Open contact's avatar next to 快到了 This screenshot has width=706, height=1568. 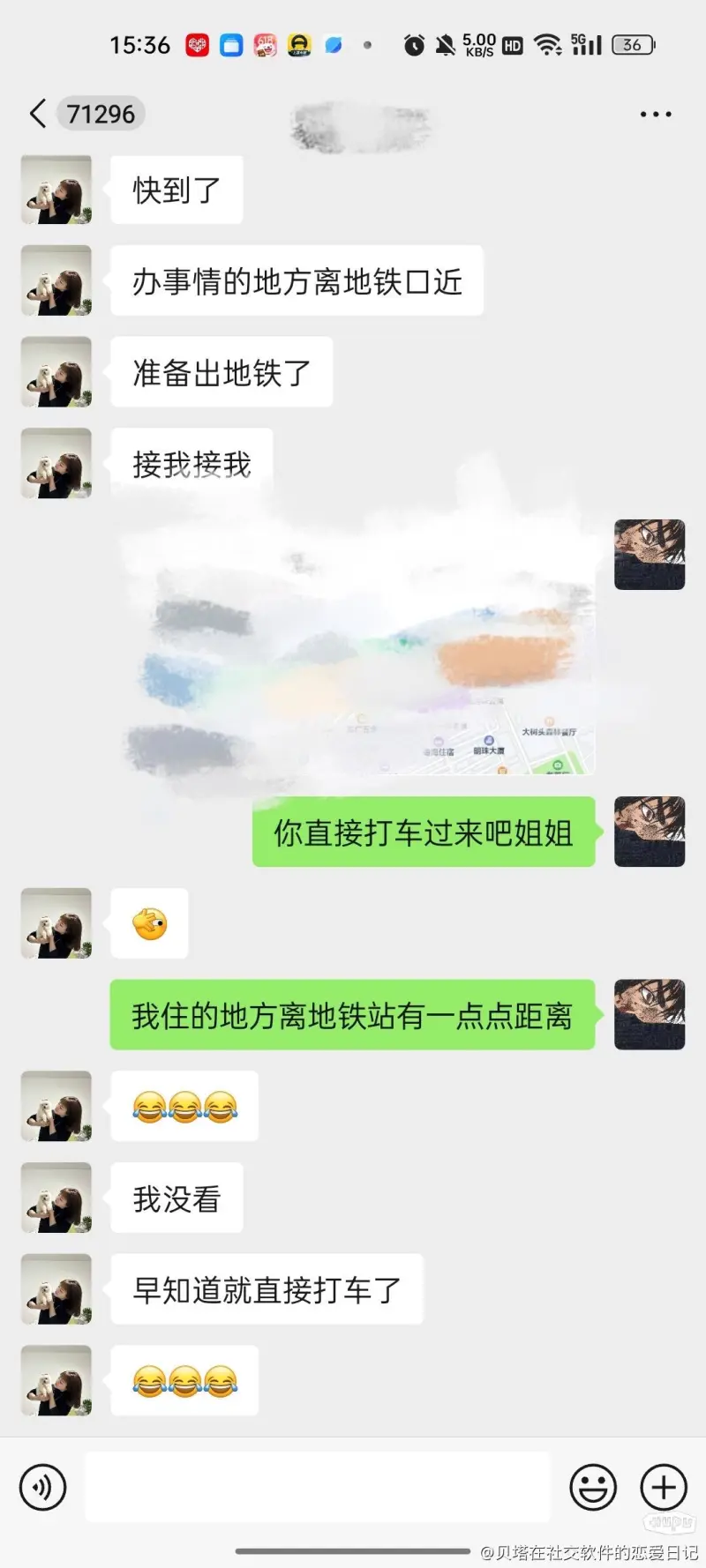click(x=56, y=190)
